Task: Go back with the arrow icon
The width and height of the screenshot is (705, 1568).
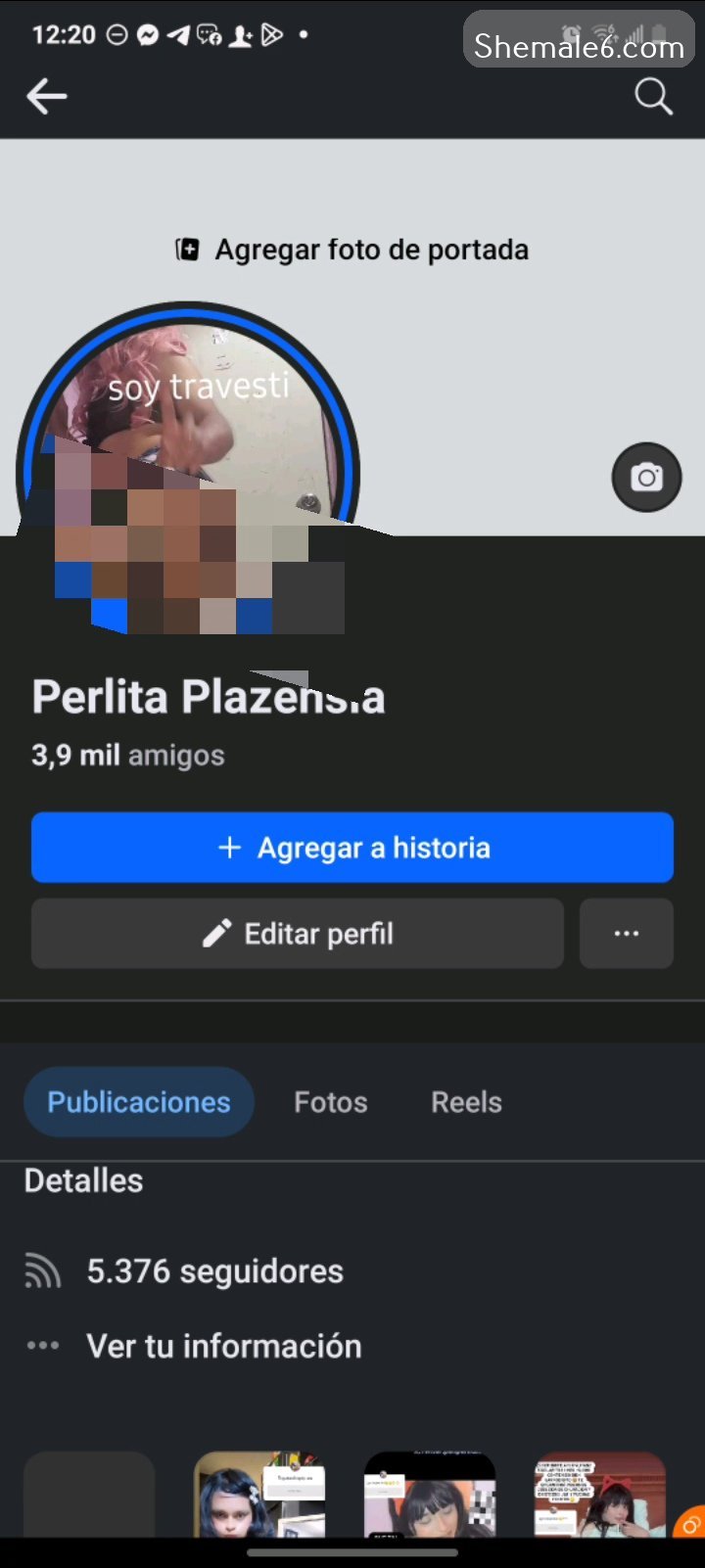Action: pyautogui.click(x=46, y=96)
